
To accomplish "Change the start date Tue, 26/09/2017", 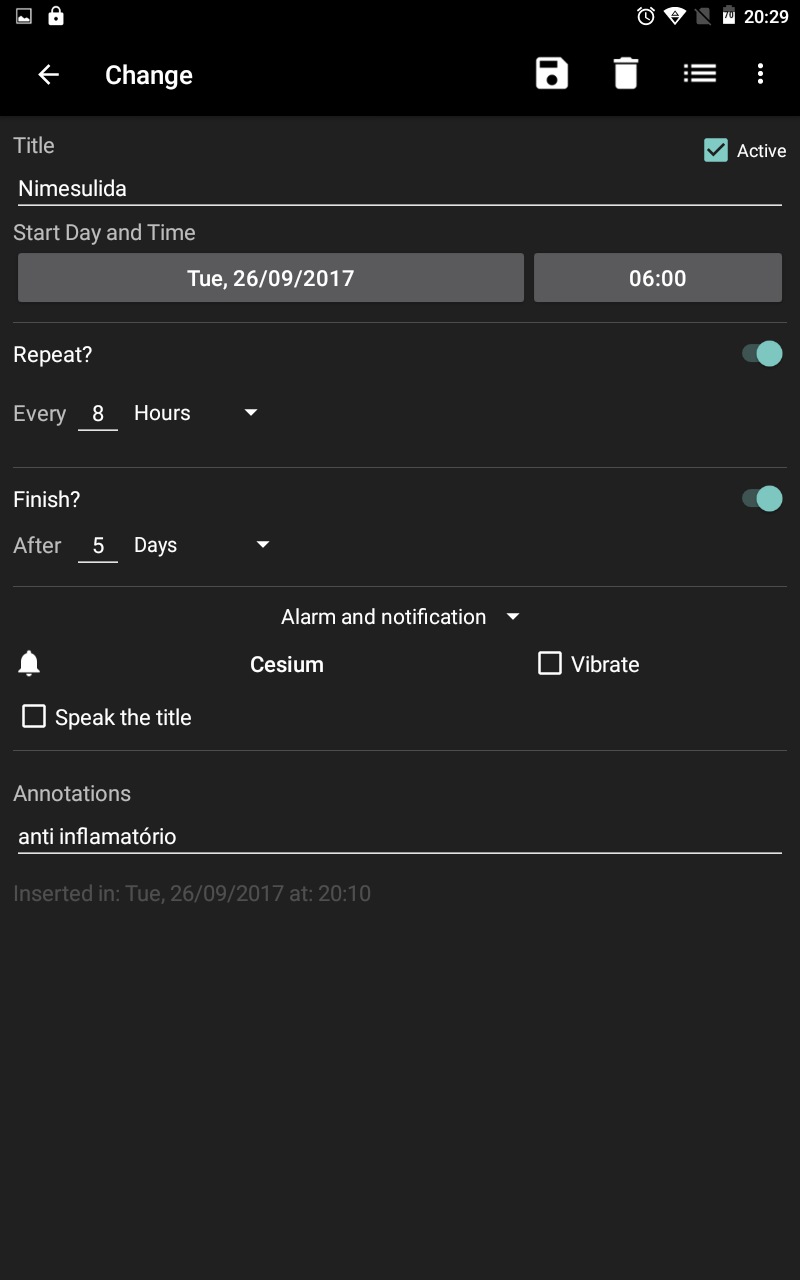I will tap(271, 278).
